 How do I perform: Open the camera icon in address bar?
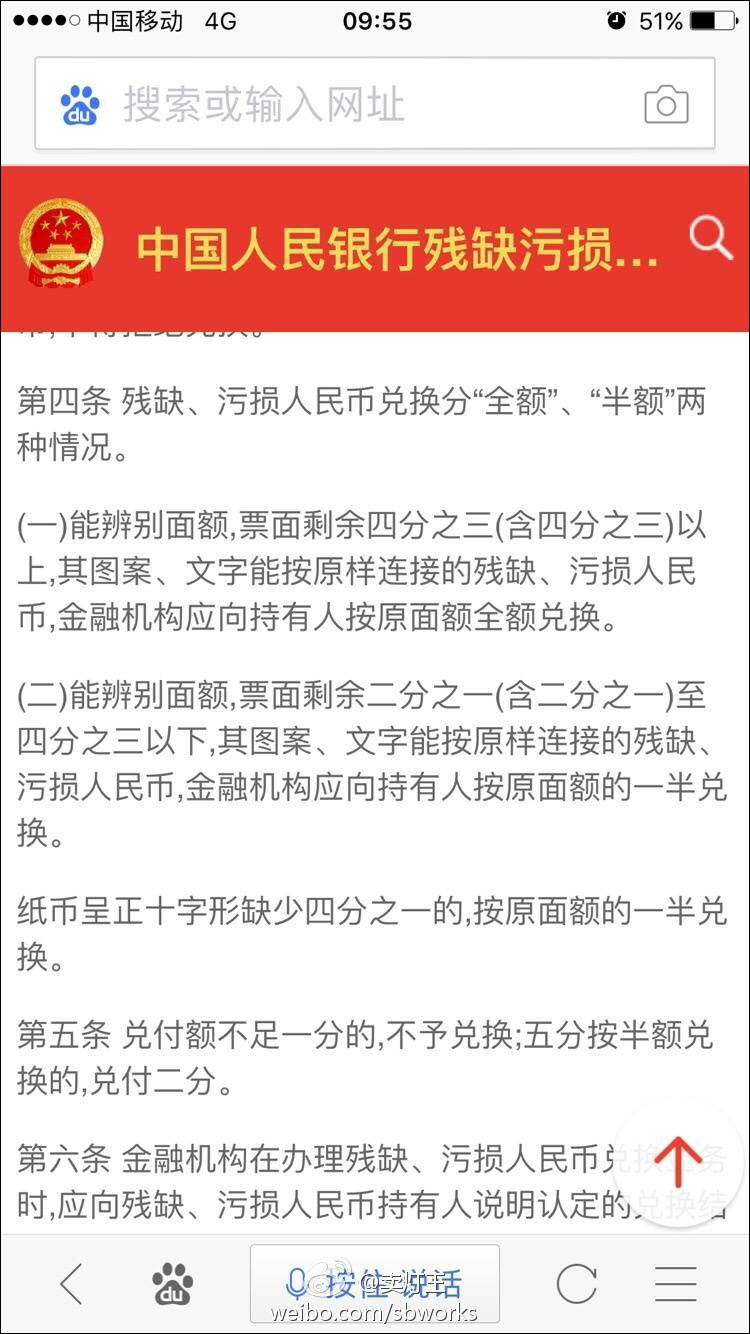666,105
